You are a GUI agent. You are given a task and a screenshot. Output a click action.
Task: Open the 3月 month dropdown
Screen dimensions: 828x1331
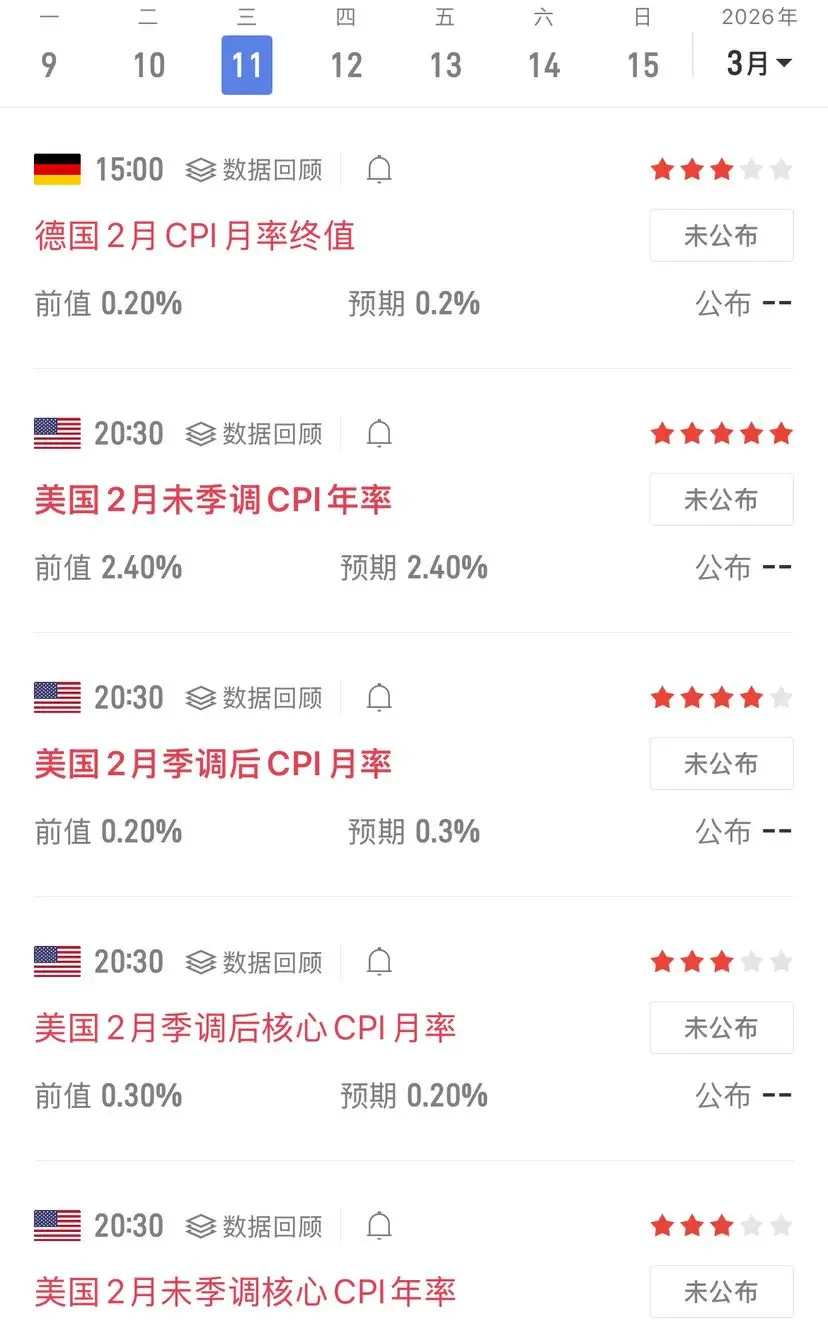(x=759, y=64)
